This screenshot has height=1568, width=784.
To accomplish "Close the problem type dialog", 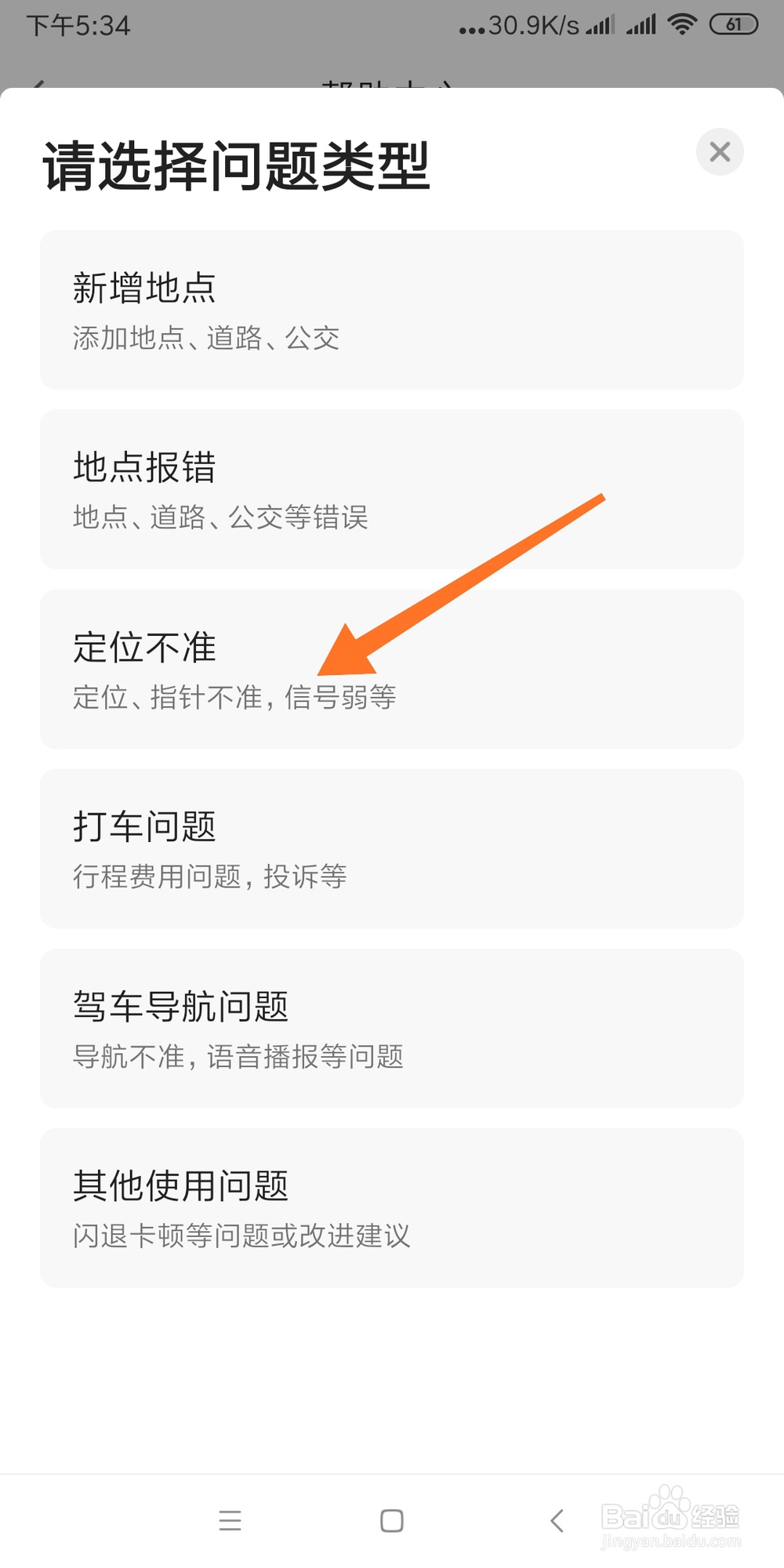I will coord(719,151).
